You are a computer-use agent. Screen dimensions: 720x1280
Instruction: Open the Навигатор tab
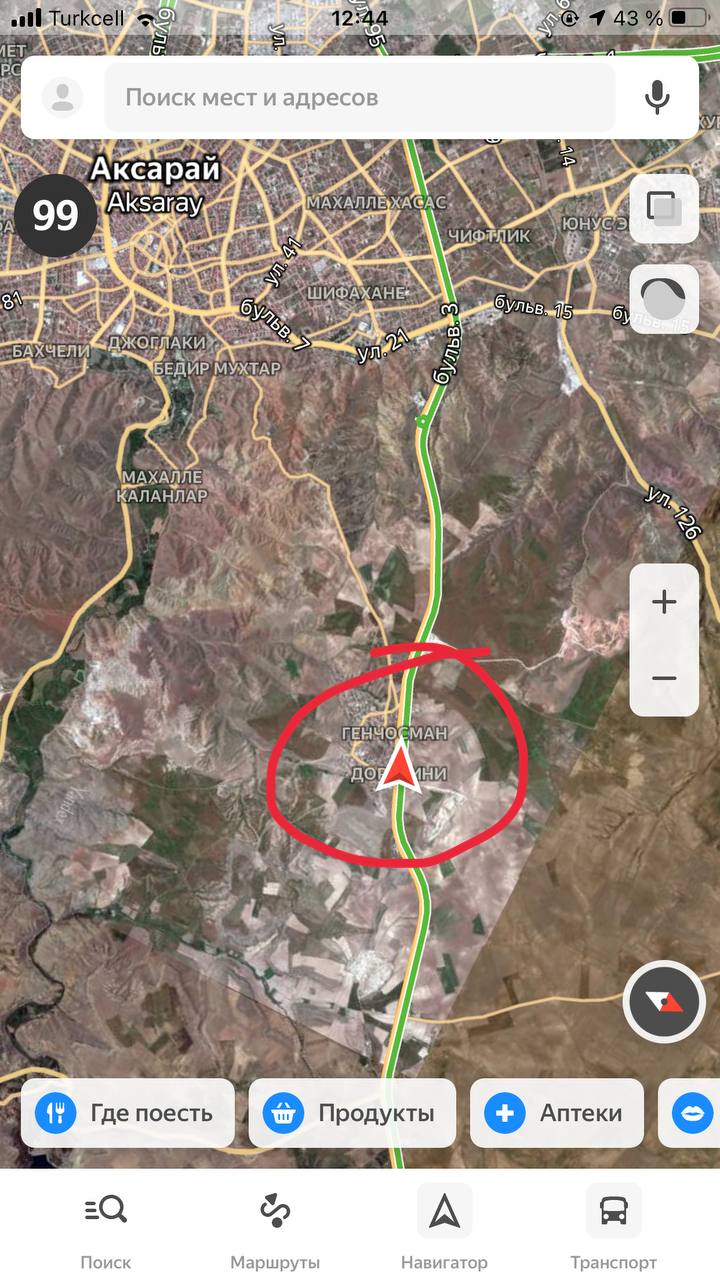click(444, 1226)
